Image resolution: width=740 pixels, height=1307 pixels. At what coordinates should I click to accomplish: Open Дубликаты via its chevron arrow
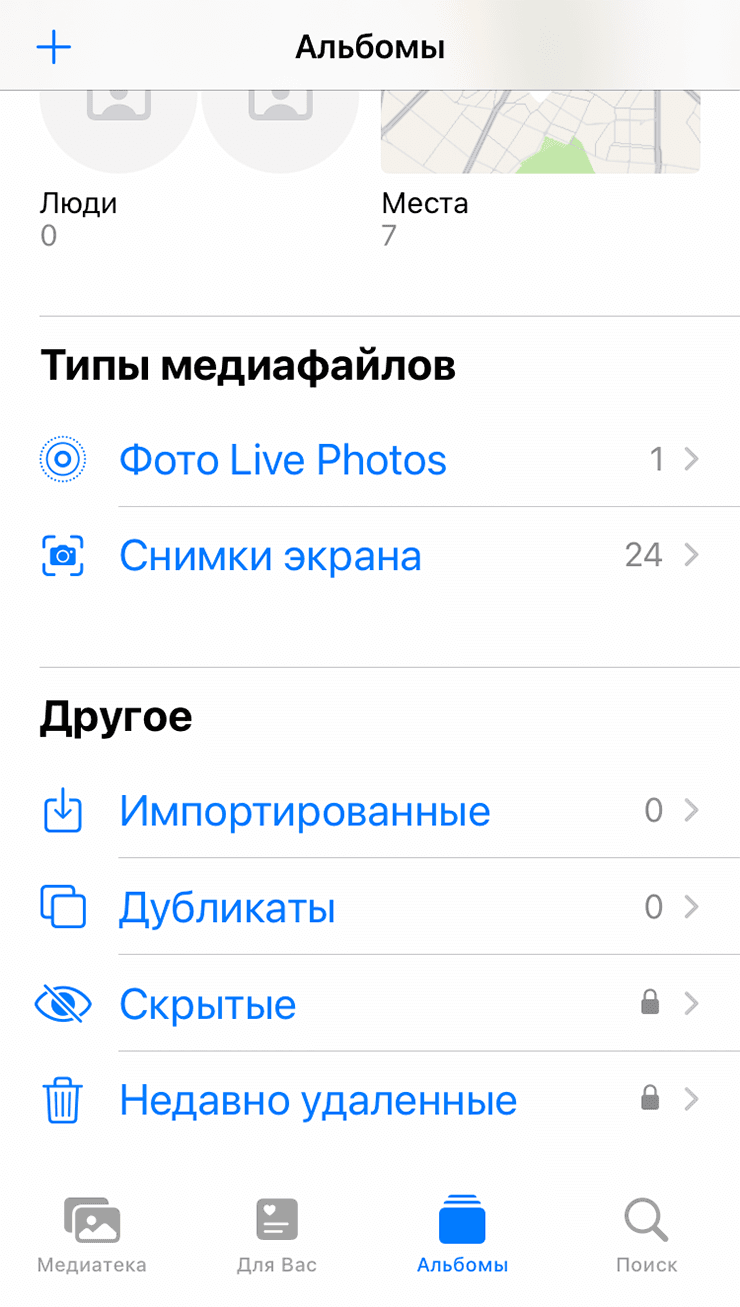pyautogui.click(x=692, y=907)
